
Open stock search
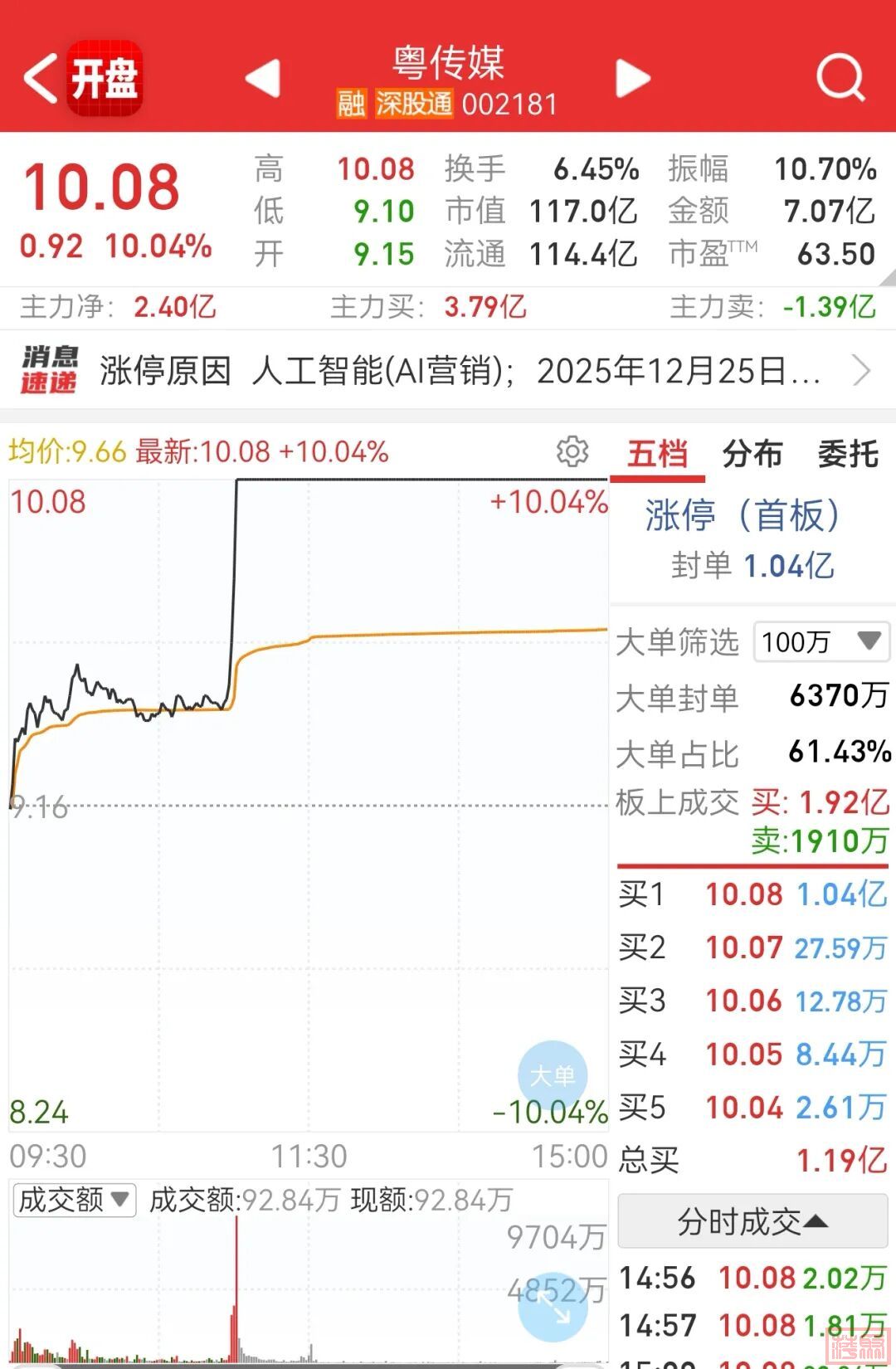pos(840,79)
